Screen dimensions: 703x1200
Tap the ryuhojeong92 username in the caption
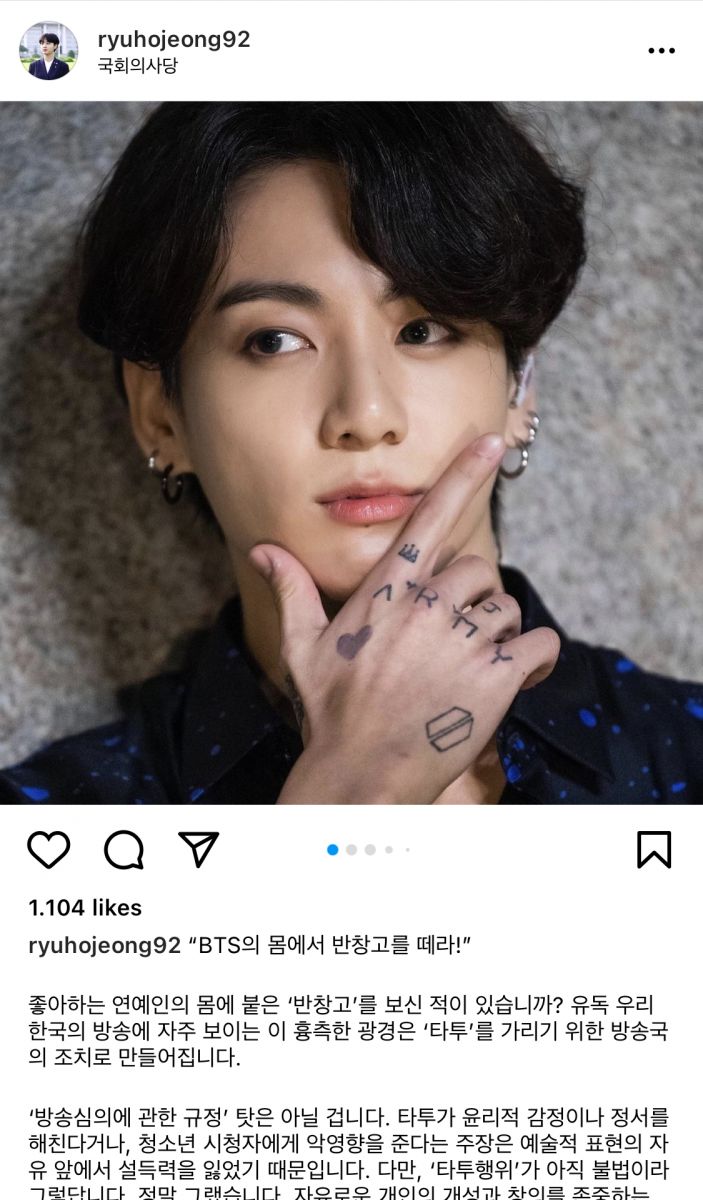click(x=104, y=946)
